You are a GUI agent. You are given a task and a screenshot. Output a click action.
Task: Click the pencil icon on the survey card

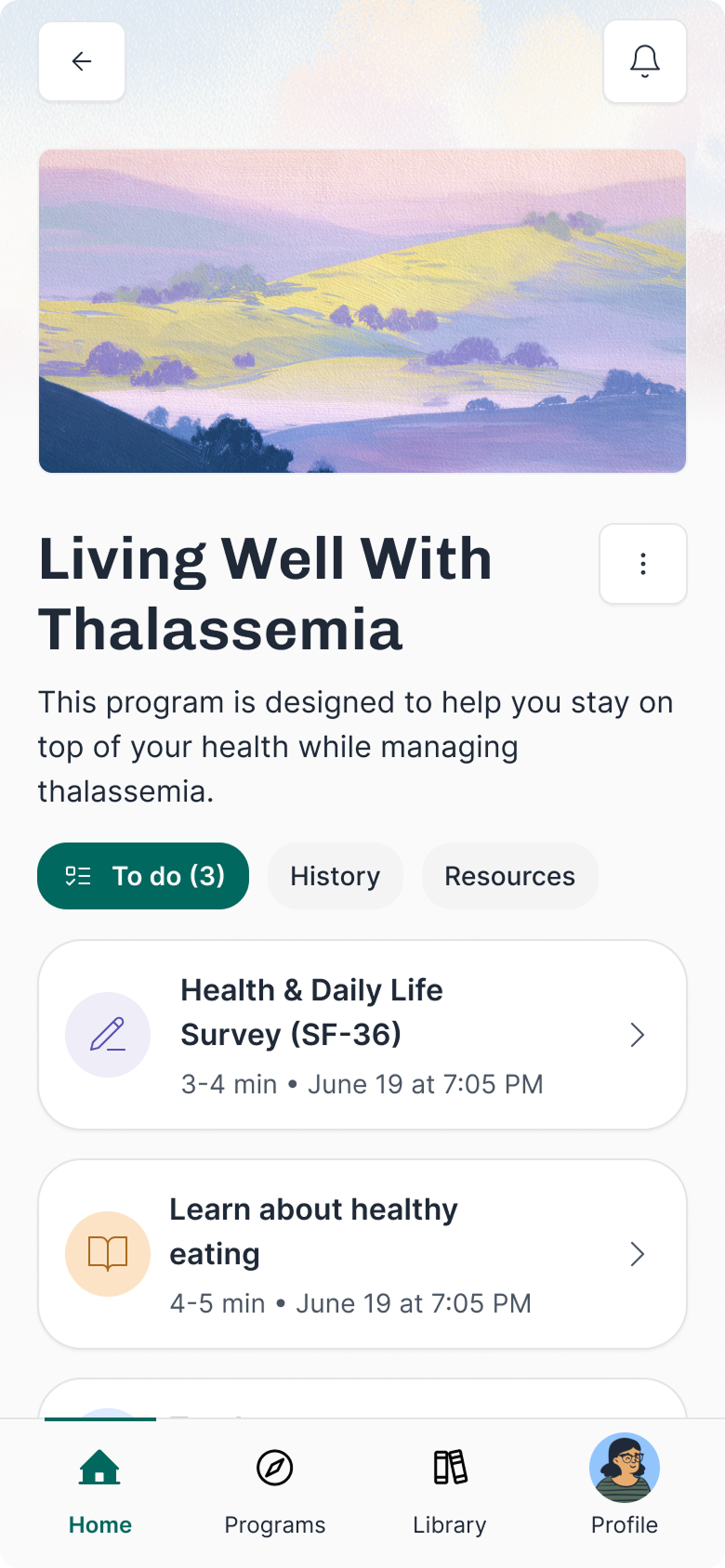pyautogui.click(x=108, y=1034)
